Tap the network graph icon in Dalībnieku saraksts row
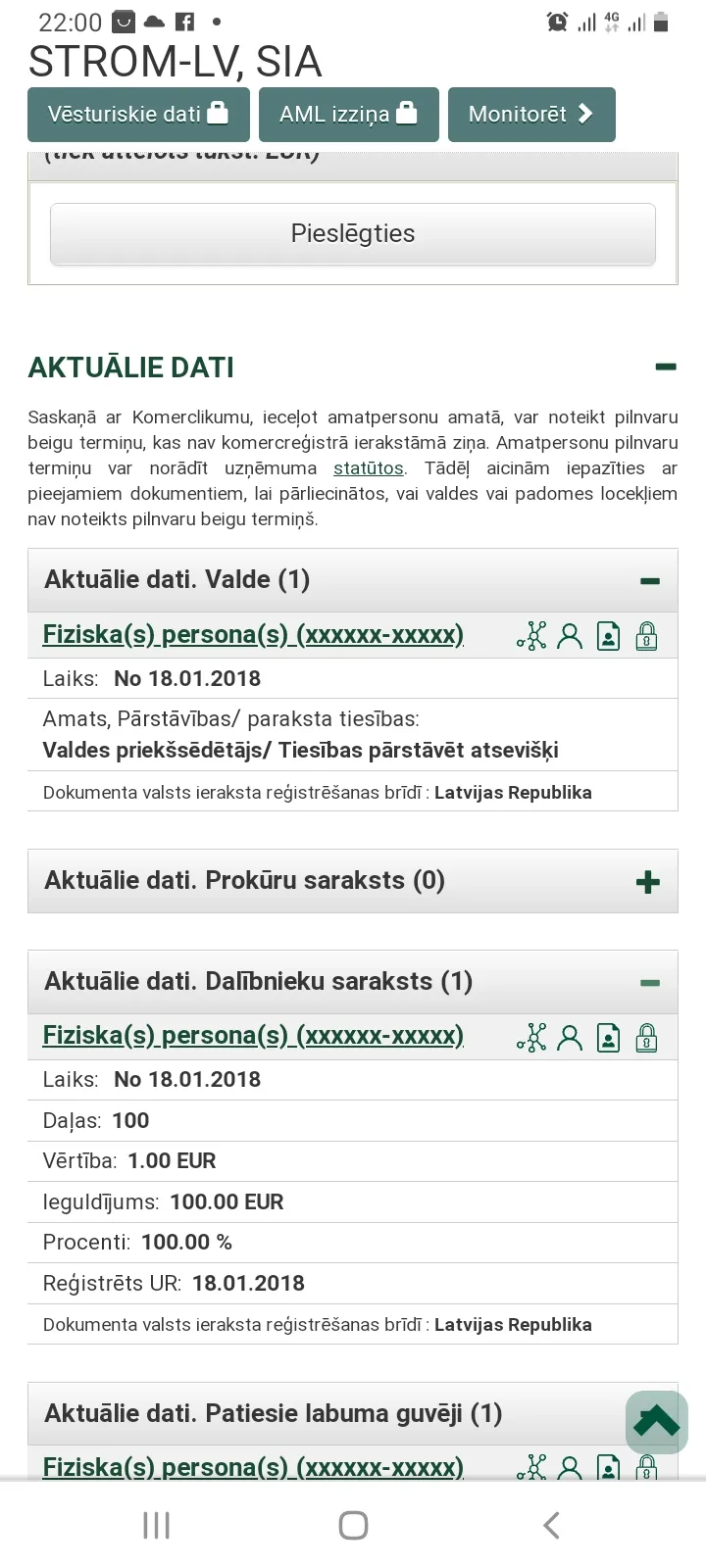 pos(531,1037)
